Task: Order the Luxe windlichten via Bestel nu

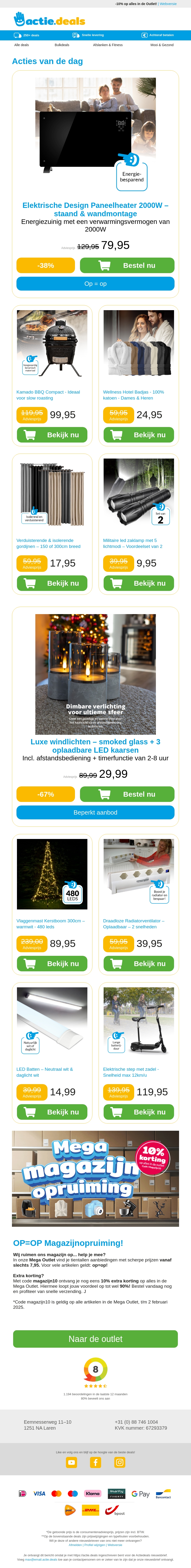Action: (127, 794)
